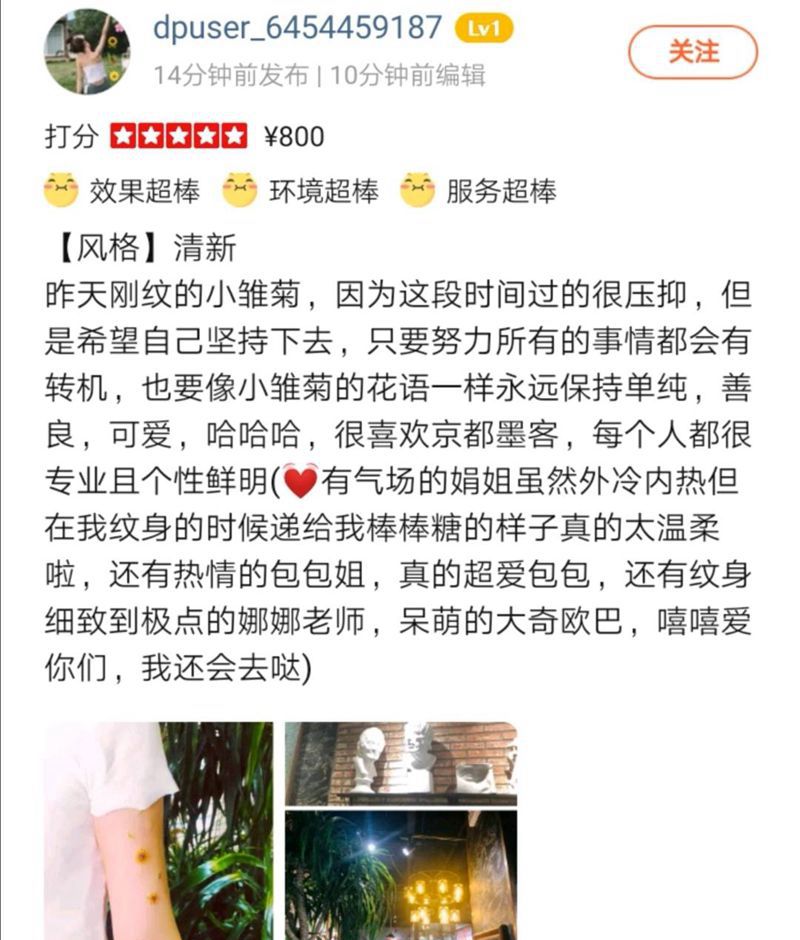800x940 pixels.
Task: Open the photo of white sculptures
Action: pos(401,762)
